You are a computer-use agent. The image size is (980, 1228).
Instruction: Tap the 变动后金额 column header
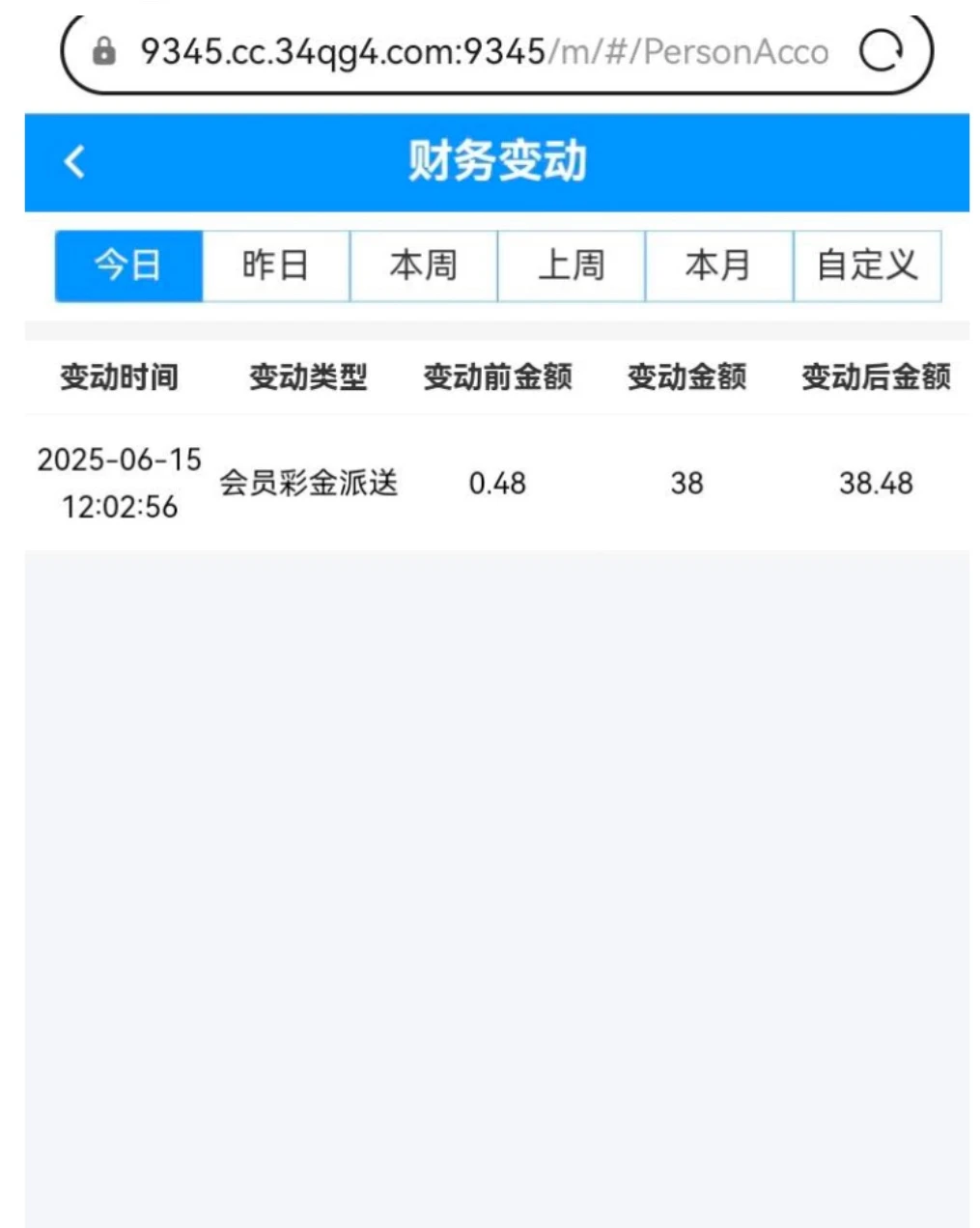(876, 378)
